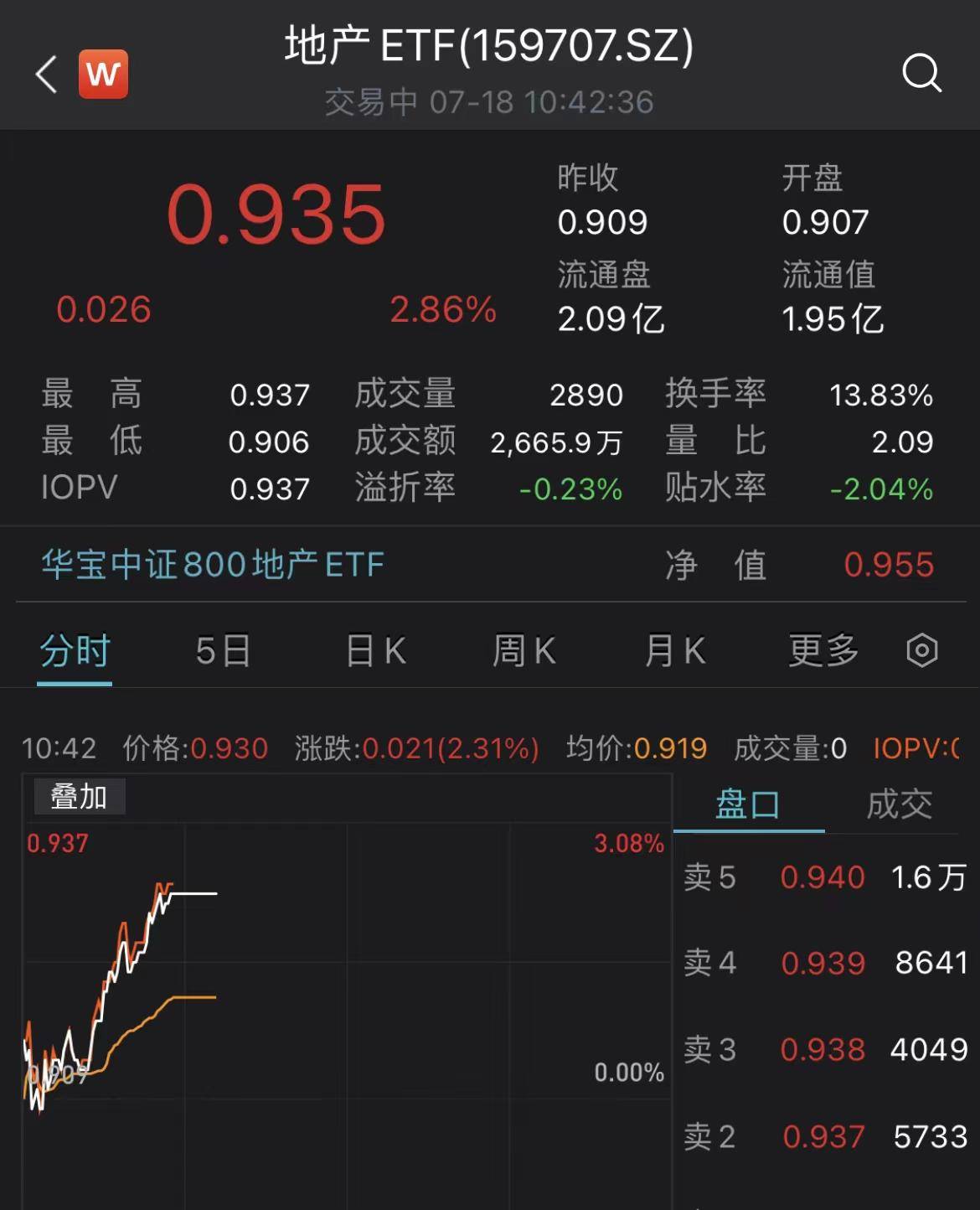Select the 周K weekly chart view
Viewport: 980px width, 1210px height.
coord(524,651)
